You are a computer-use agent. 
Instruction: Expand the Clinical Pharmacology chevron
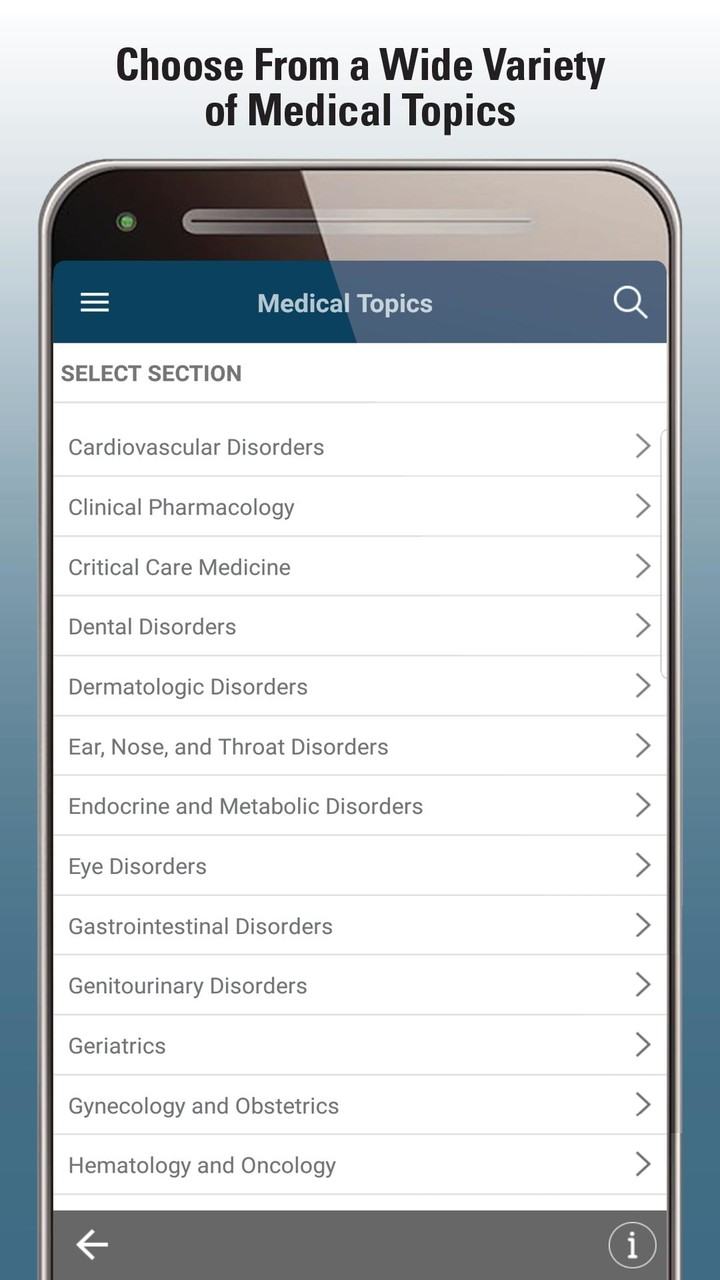(x=643, y=506)
